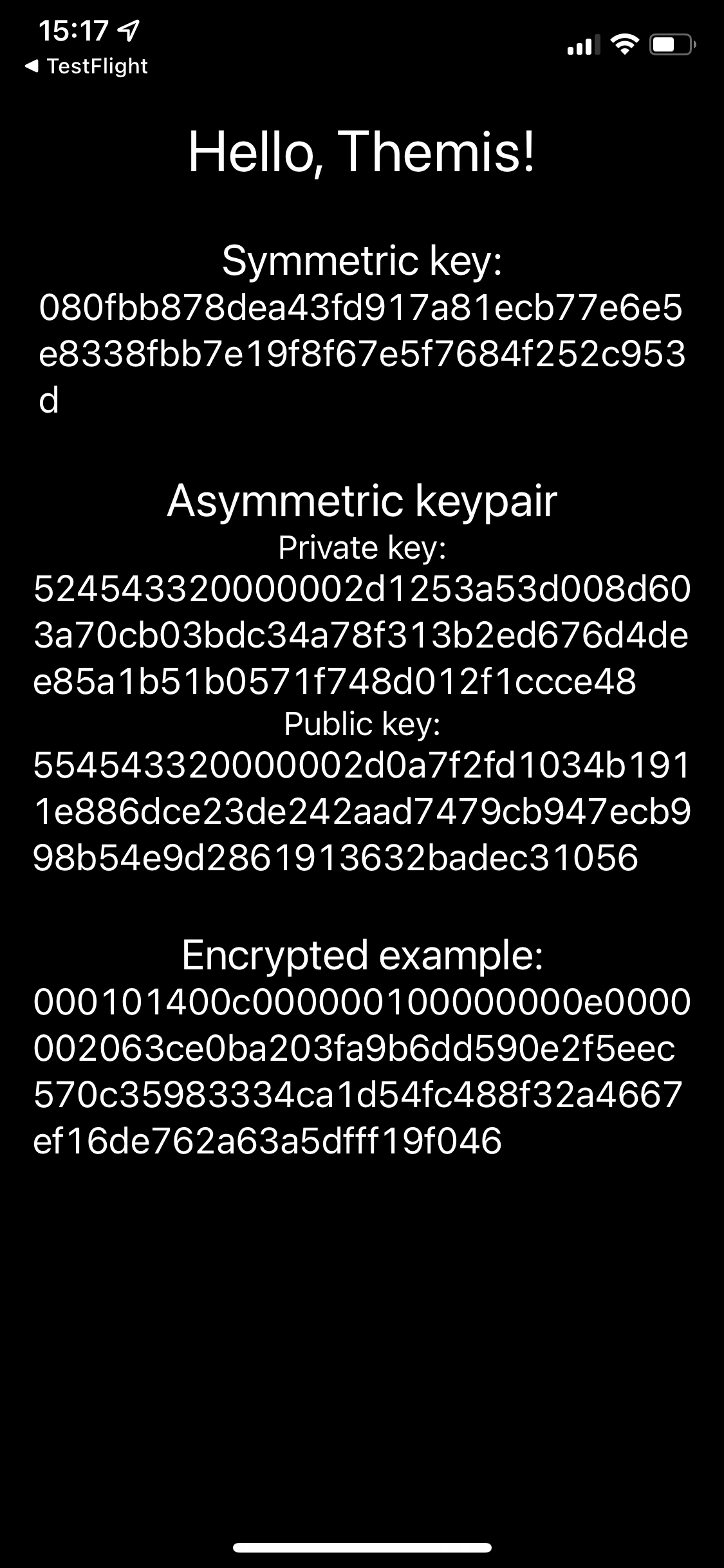This screenshot has height=1568, width=724.
Task: Select the Public key hex string
Action: [362, 811]
